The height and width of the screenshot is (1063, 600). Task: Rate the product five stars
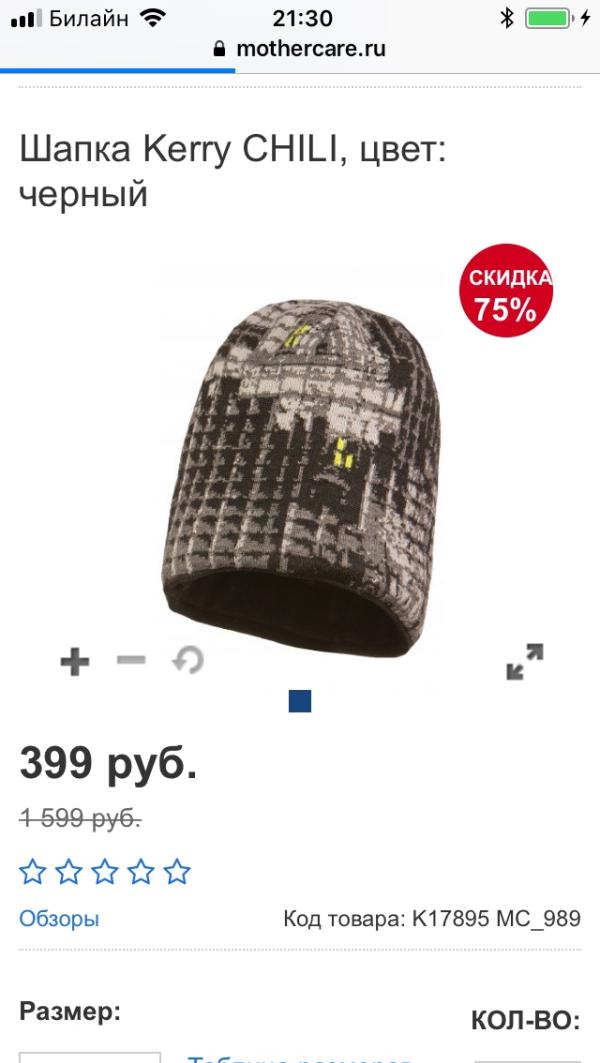(x=177, y=872)
